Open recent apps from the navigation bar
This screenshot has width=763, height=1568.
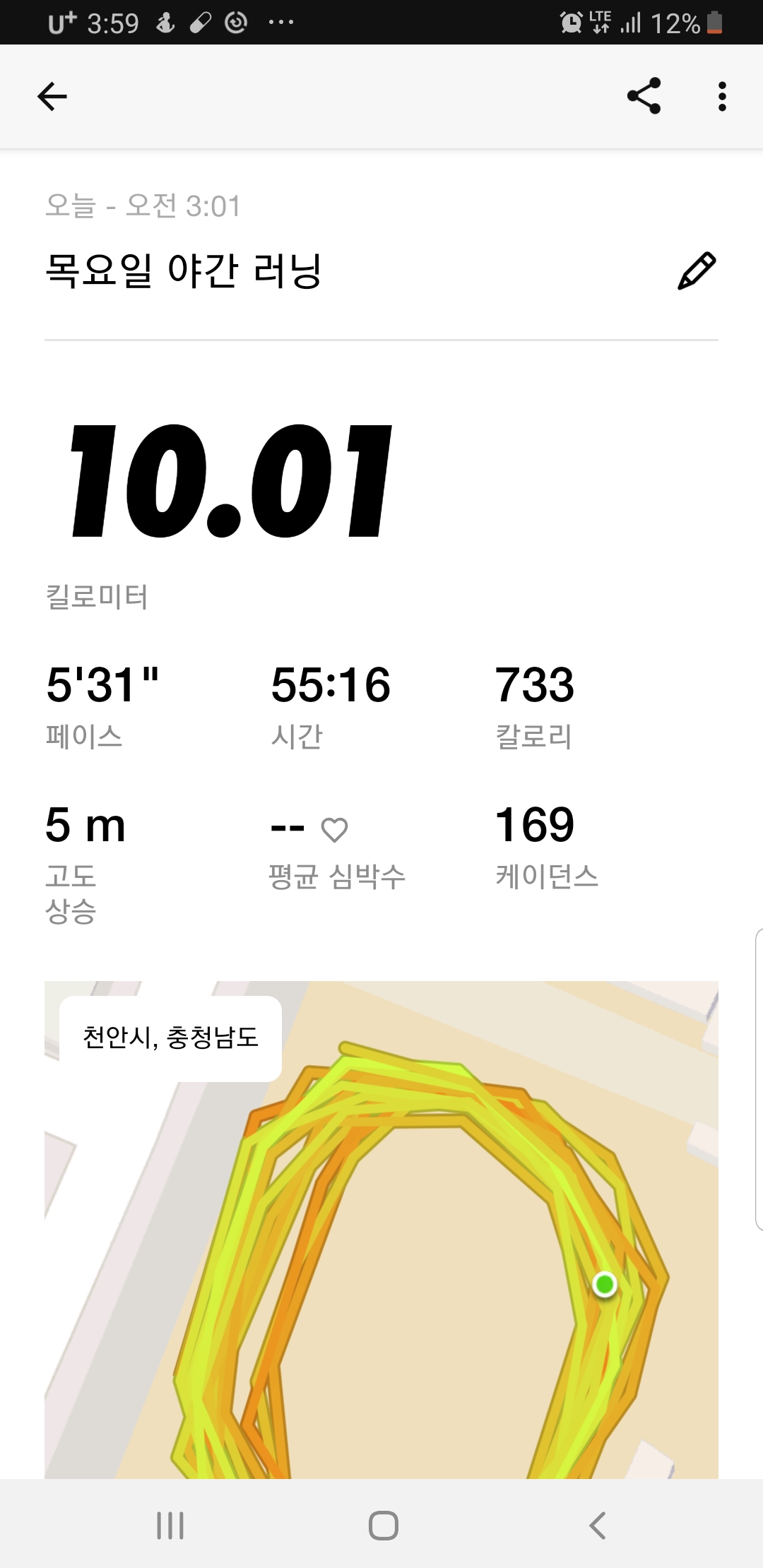pyautogui.click(x=170, y=1525)
